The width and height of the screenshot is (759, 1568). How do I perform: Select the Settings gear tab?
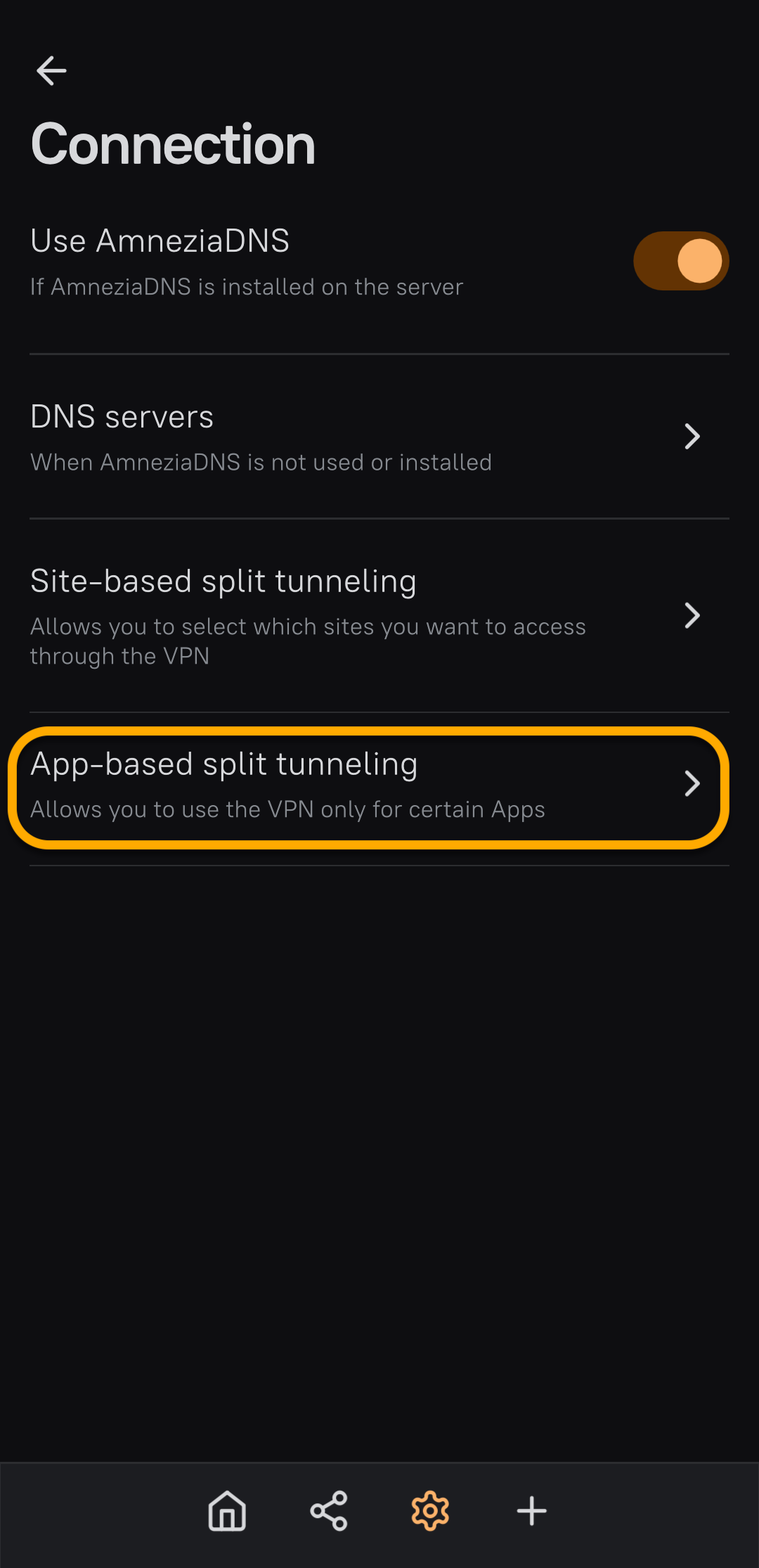point(430,1510)
